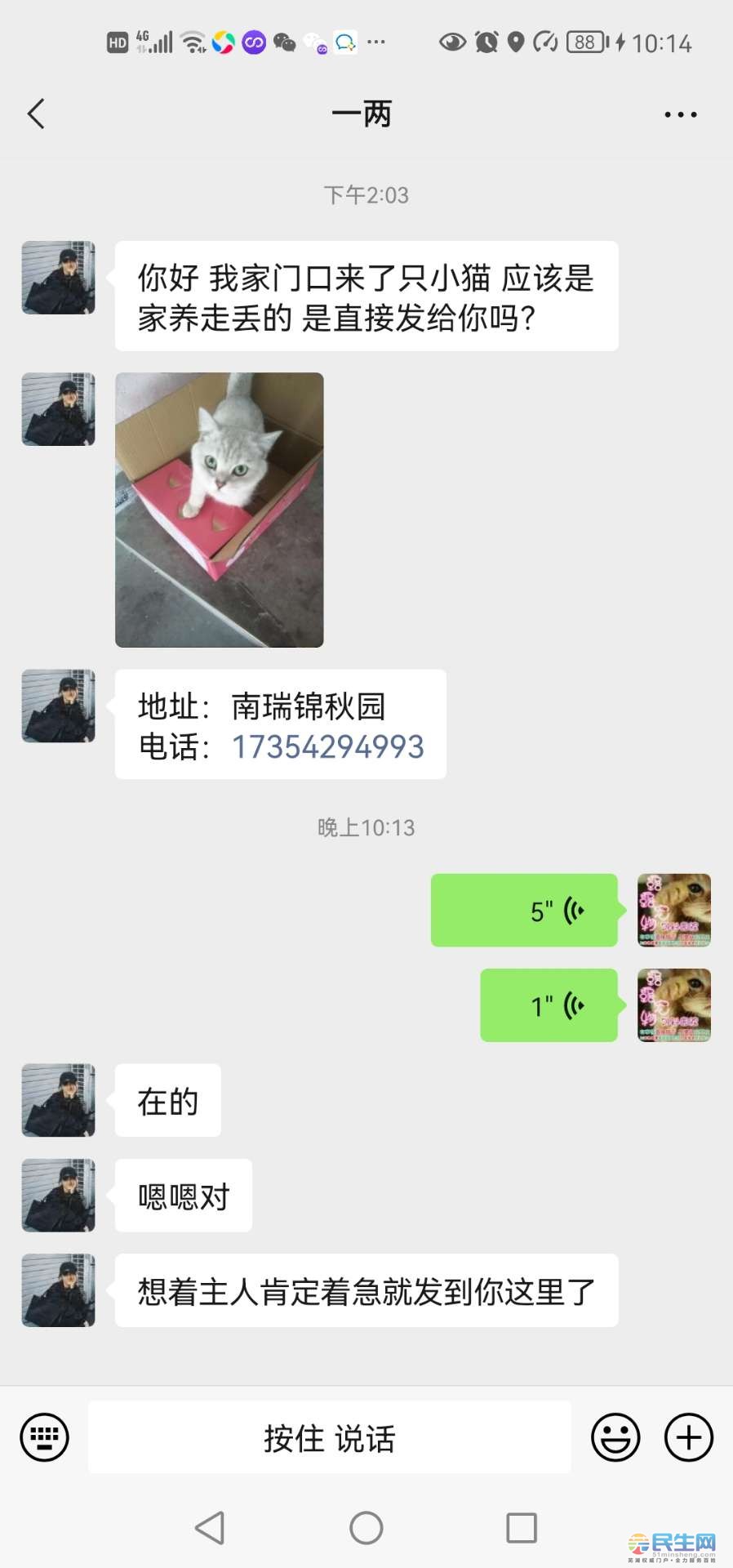733x1568 pixels.
Task: Play the 1-second voice message
Action: (549, 1005)
